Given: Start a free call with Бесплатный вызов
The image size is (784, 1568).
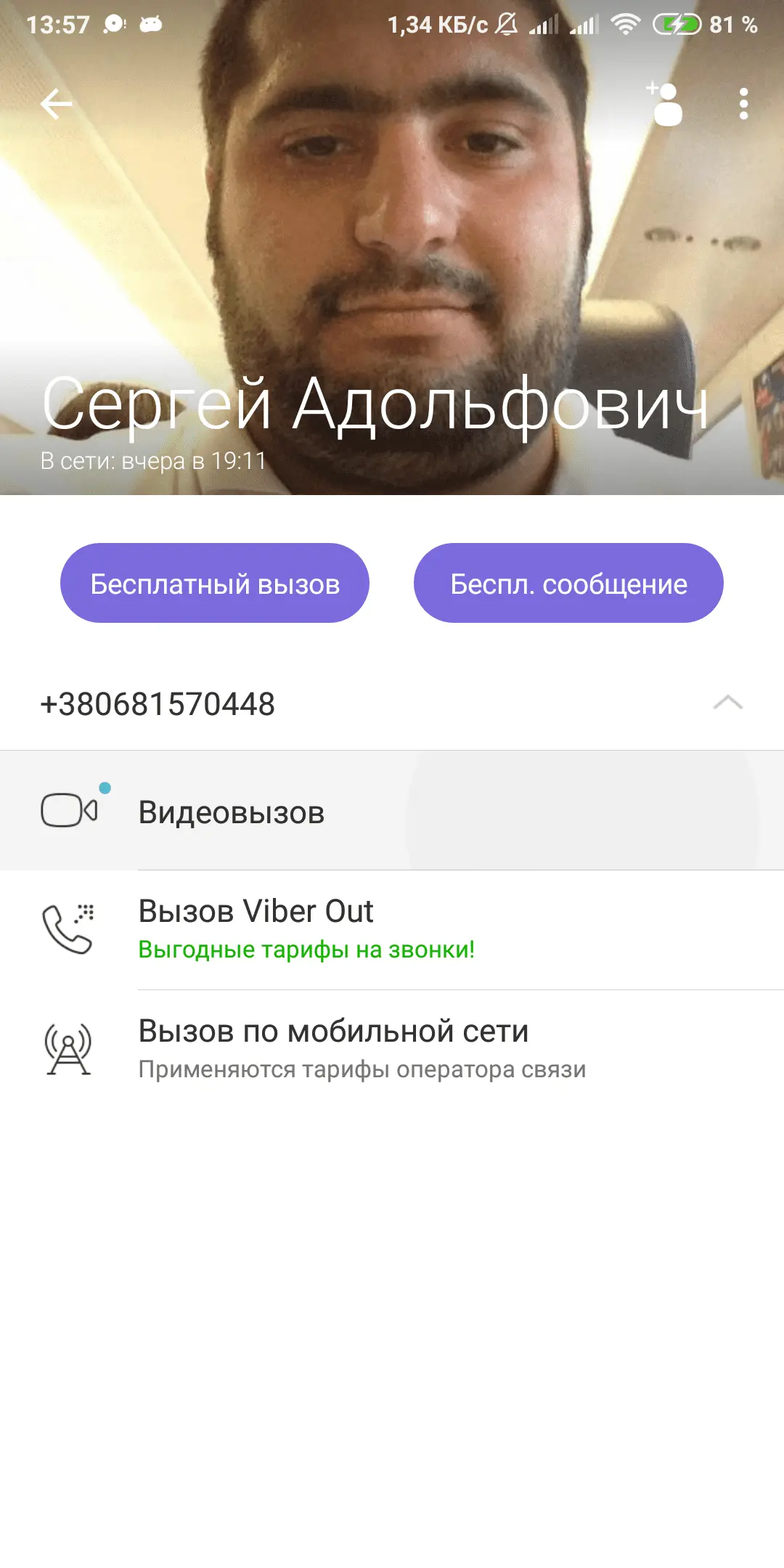Looking at the screenshot, I should [215, 583].
